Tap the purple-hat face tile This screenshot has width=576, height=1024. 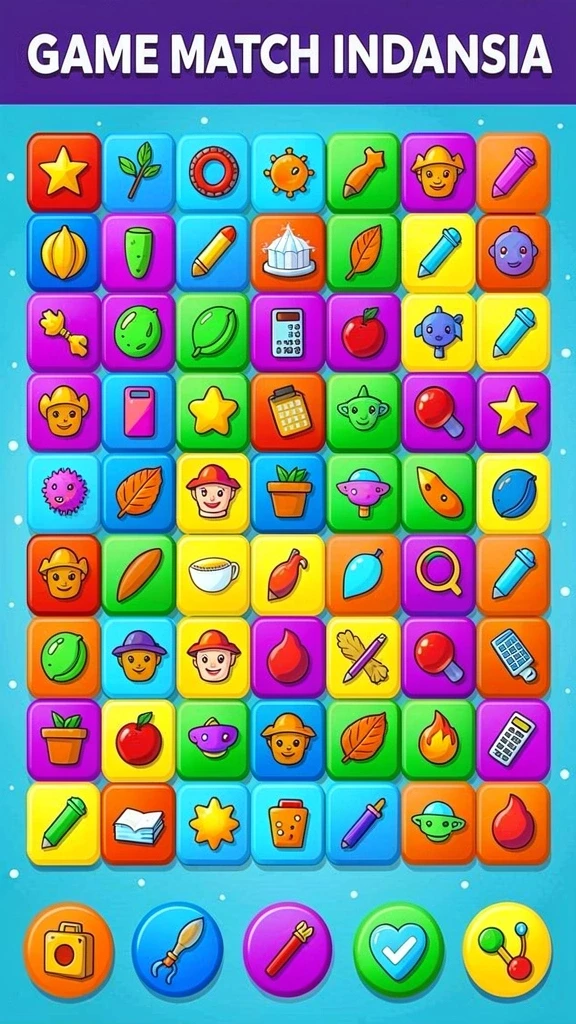point(138,657)
